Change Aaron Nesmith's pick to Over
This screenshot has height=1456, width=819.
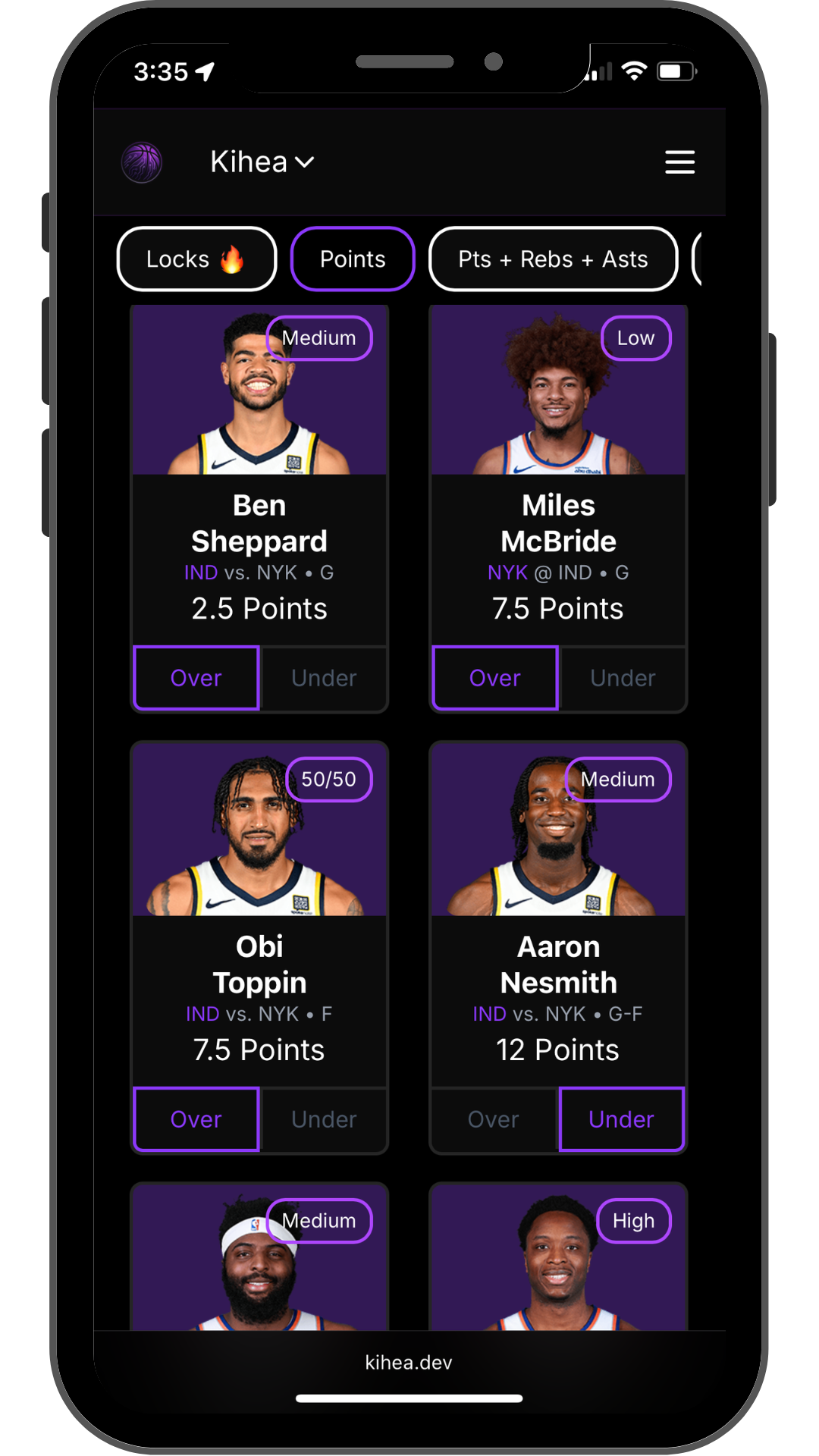tap(493, 1119)
